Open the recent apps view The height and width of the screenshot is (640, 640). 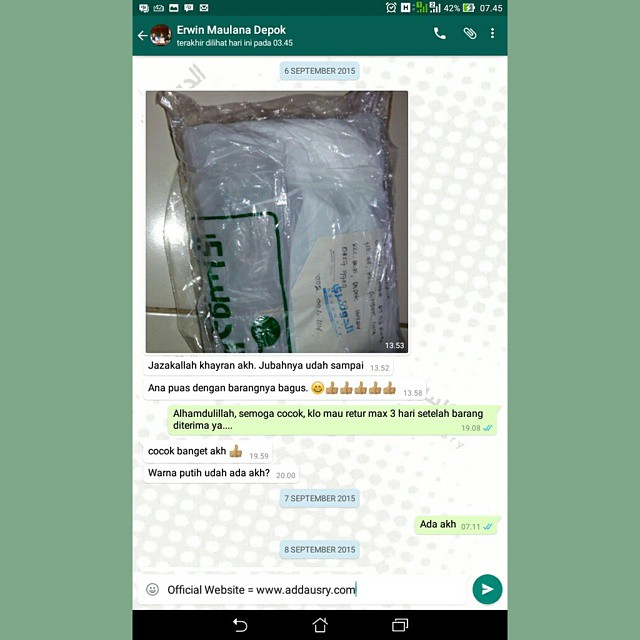click(399, 625)
